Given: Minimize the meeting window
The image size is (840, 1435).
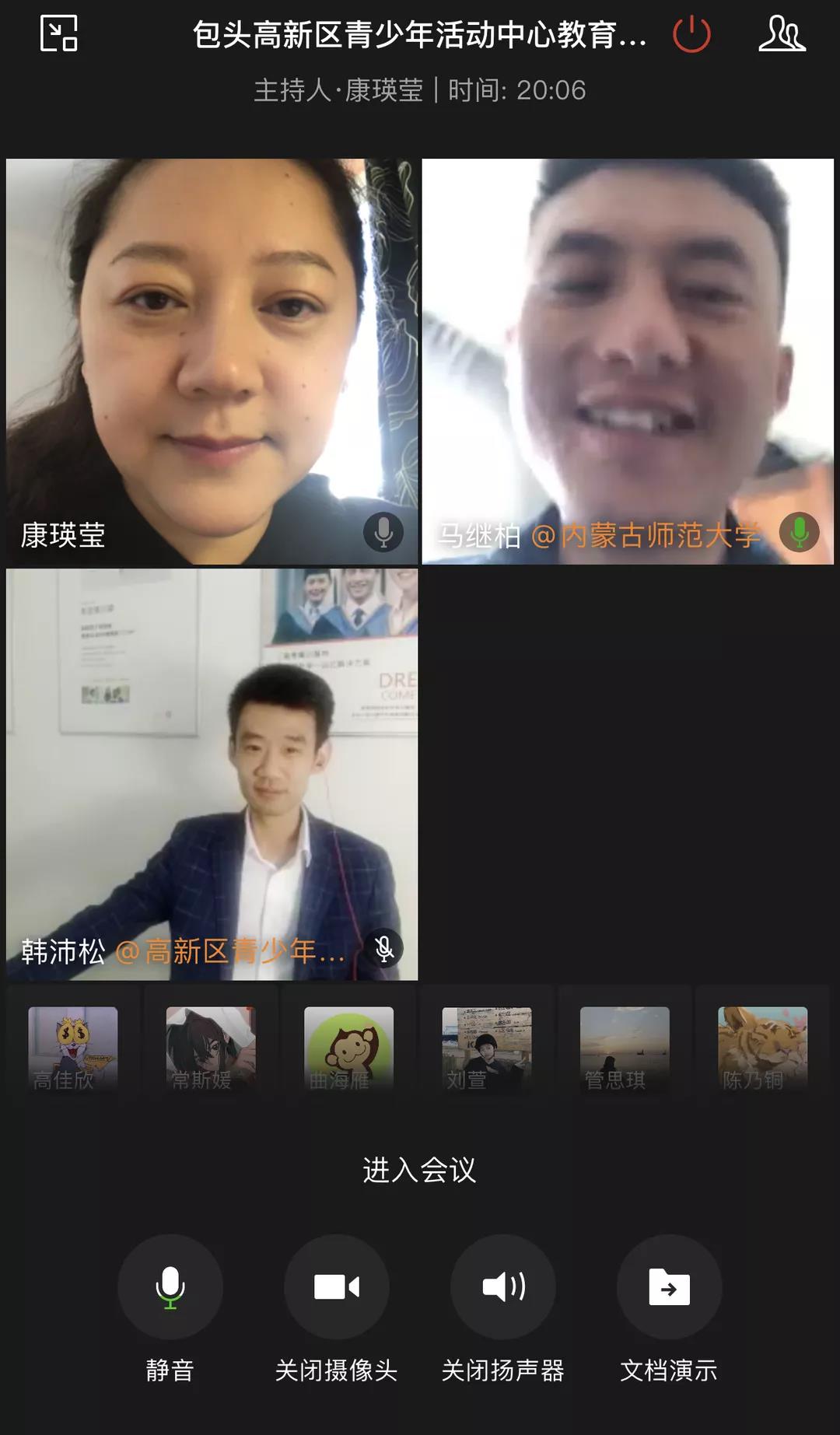Looking at the screenshot, I should pos(59,33).
